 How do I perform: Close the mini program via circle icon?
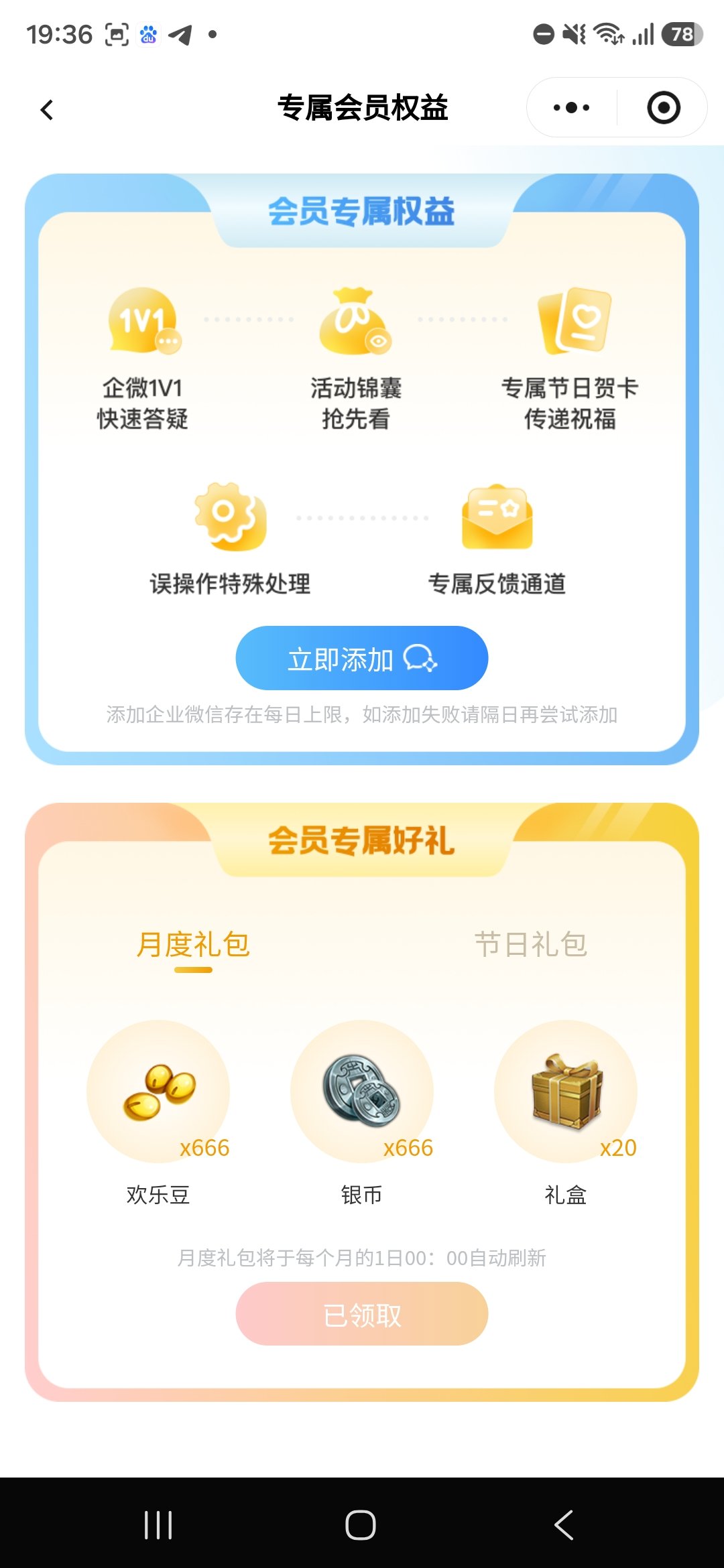coord(664,107)
